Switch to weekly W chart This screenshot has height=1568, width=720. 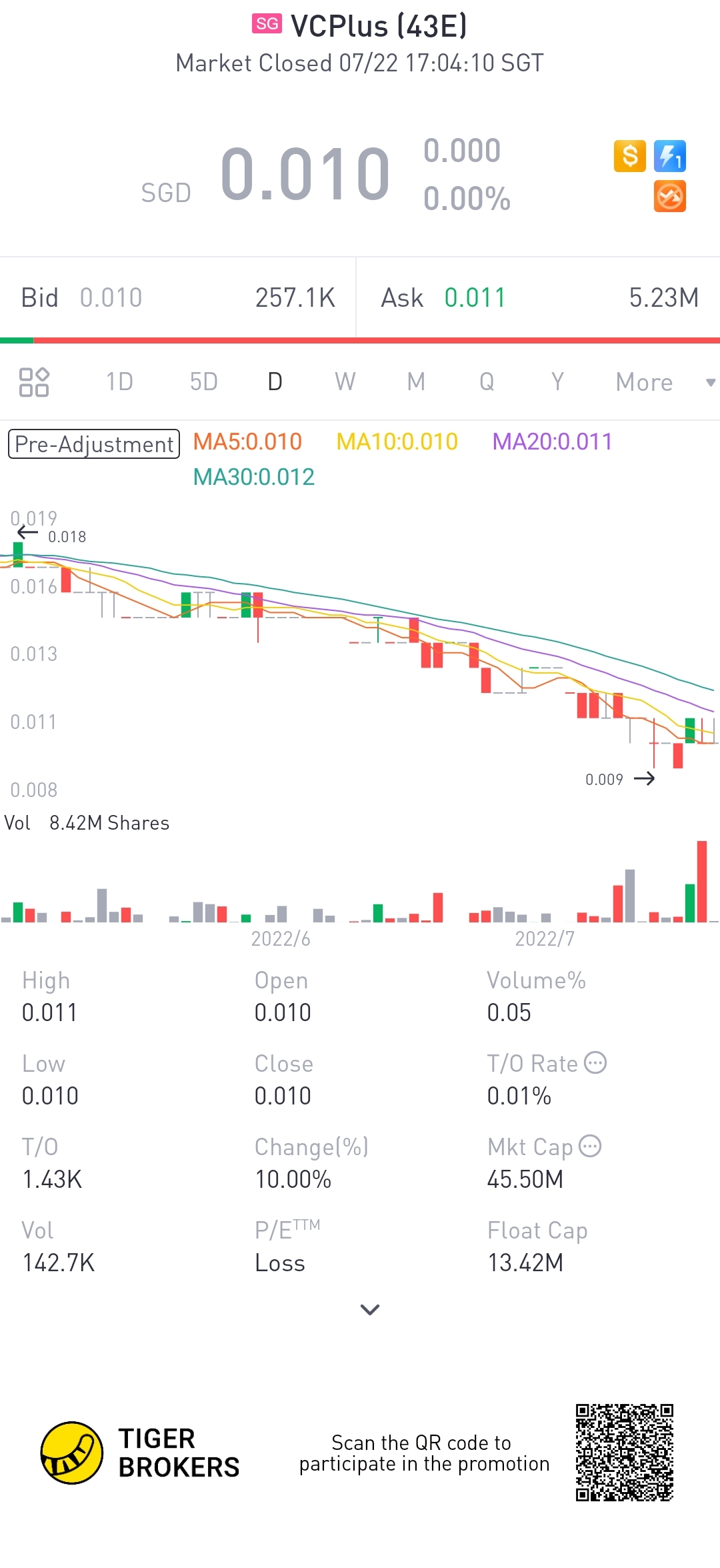coord(345,382)
